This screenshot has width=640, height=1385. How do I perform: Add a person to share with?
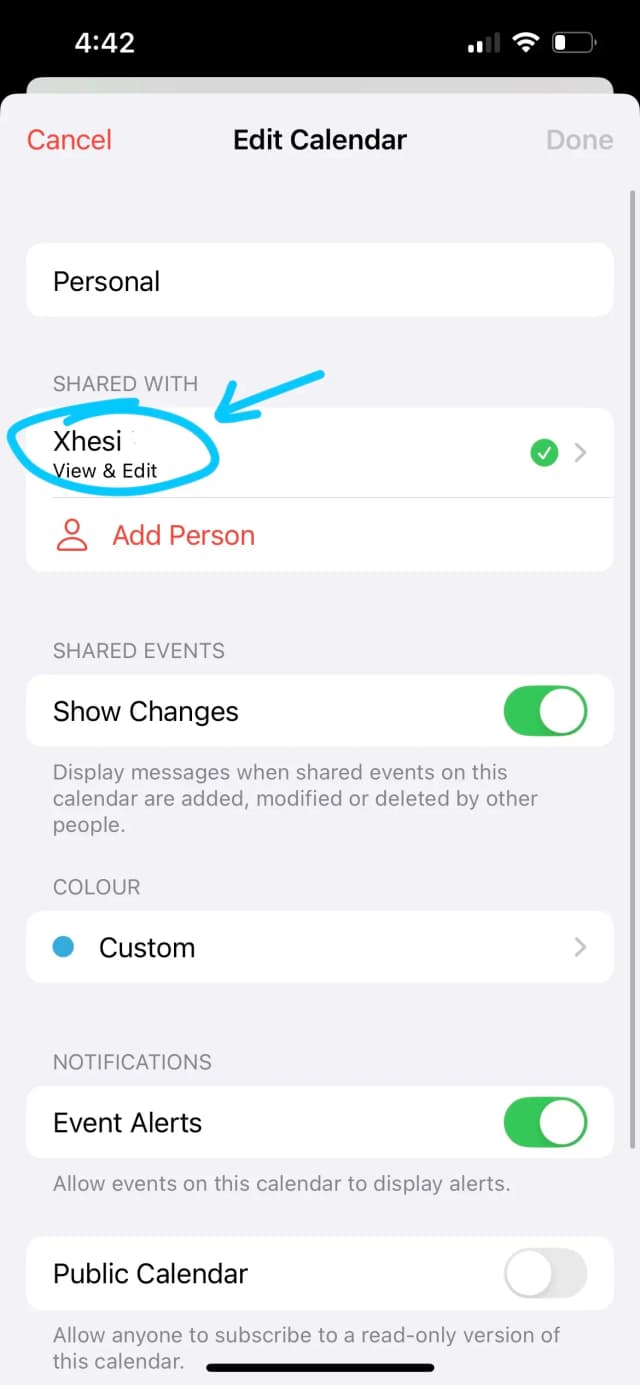(183, 535)
